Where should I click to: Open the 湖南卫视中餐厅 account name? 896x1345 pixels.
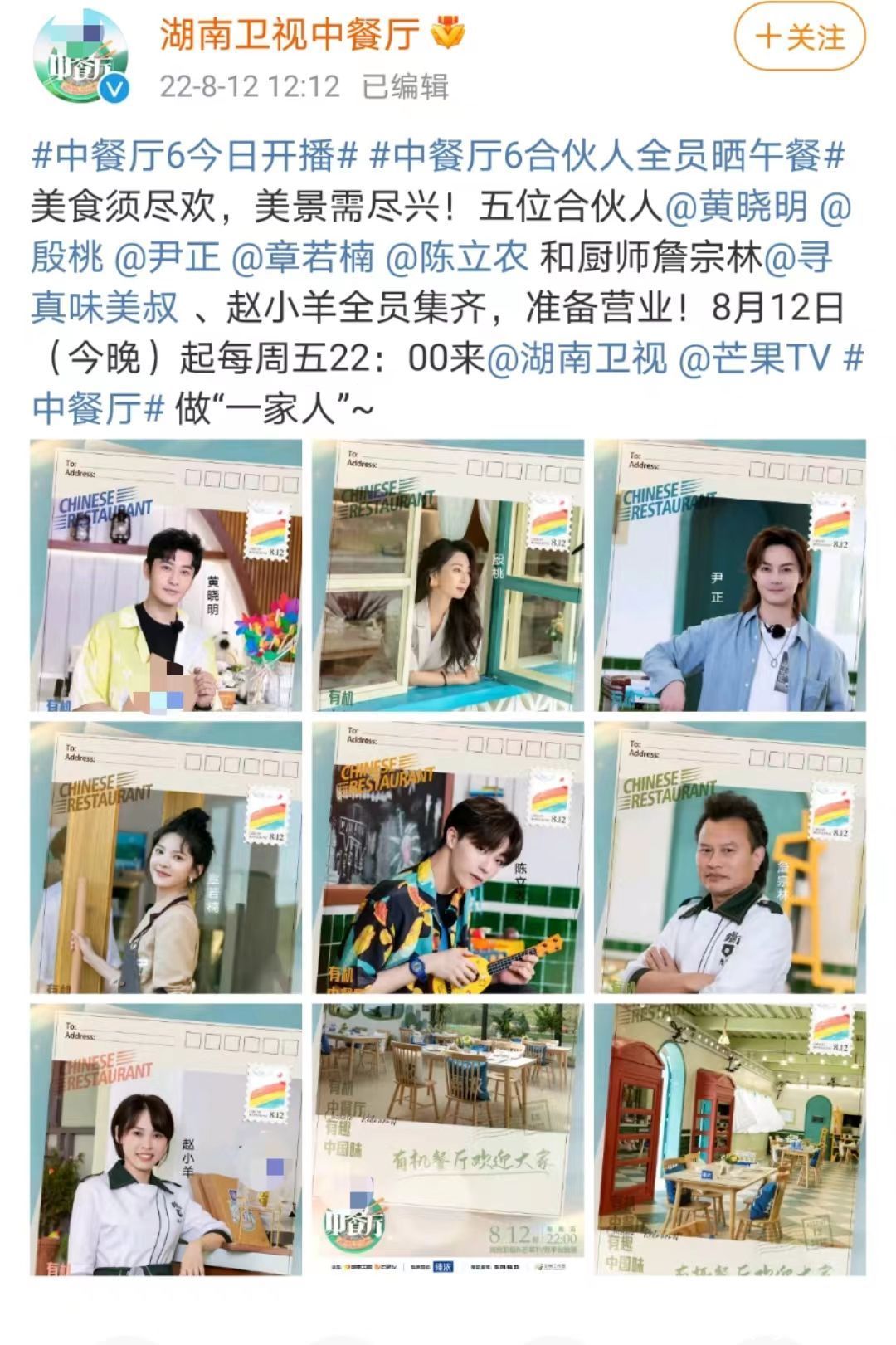pos(290,35)
